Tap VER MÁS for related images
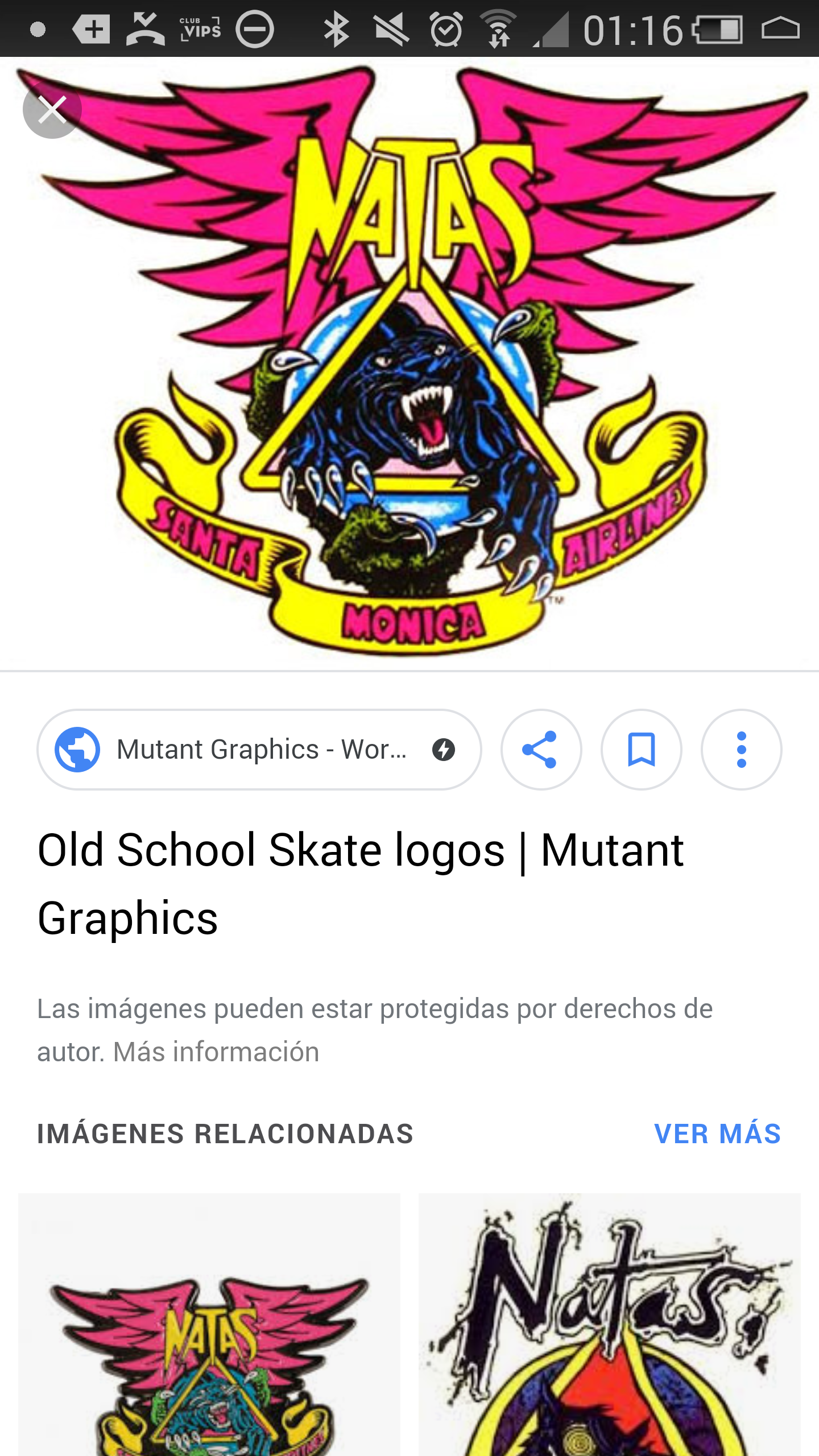819x1456 pixels. [x=718, y=1134]
